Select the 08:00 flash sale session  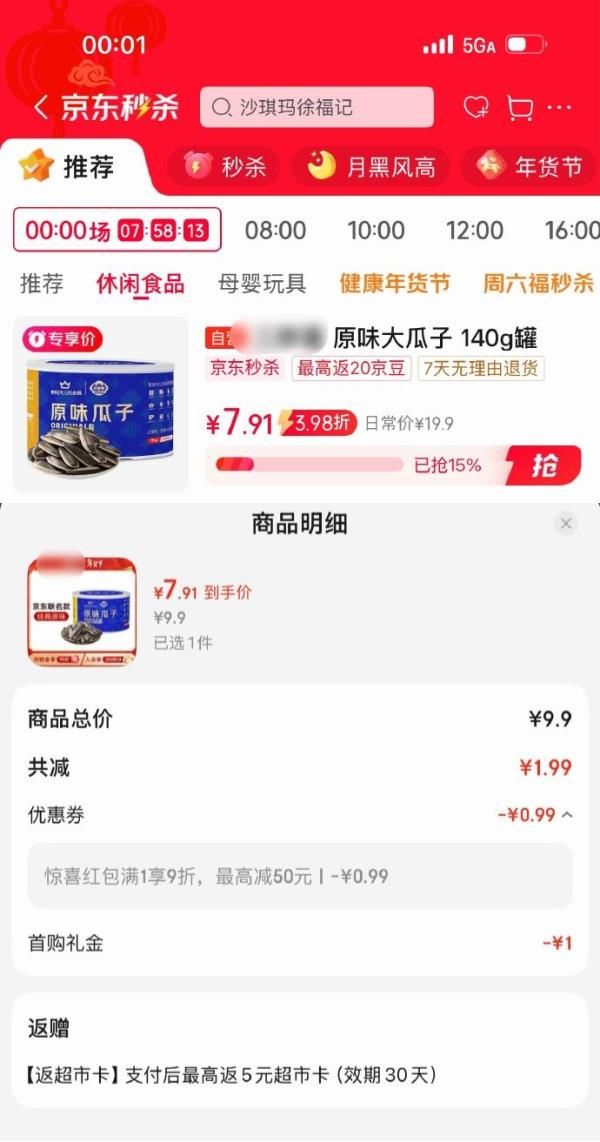275,231
